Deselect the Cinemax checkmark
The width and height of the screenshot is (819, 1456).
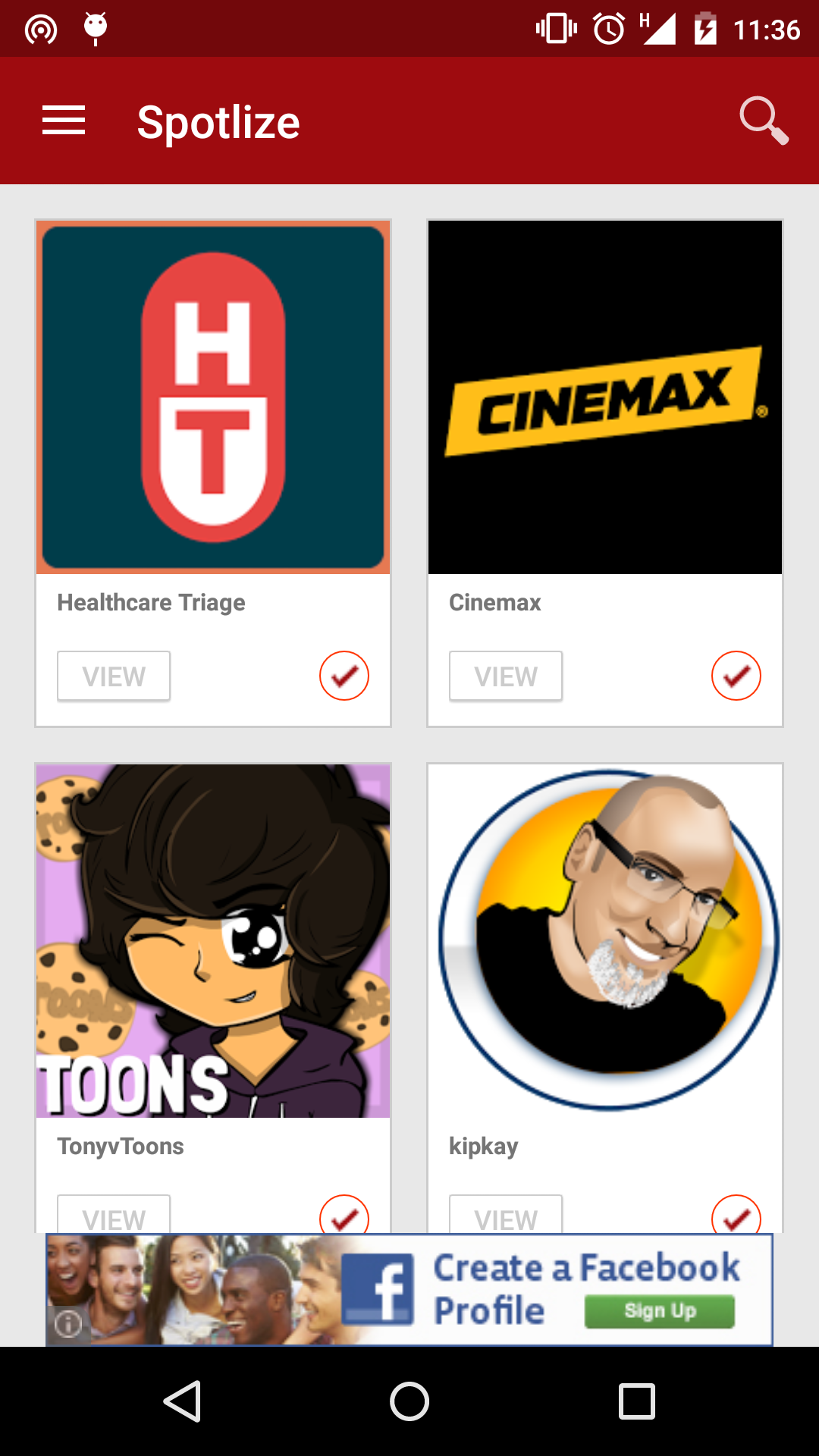coord(736,675)
